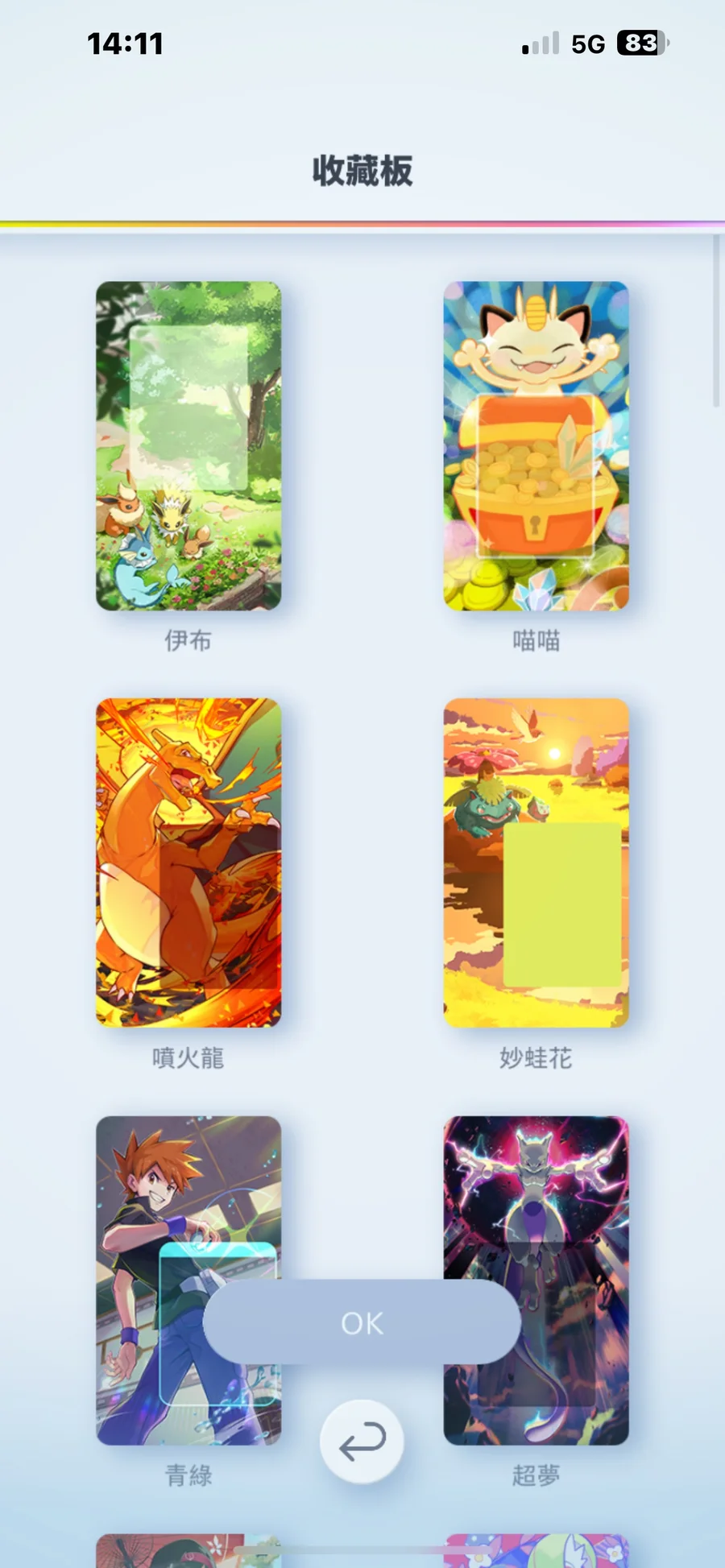
Task: Choose the 喵喵 collection board
Action: [536, 445]
